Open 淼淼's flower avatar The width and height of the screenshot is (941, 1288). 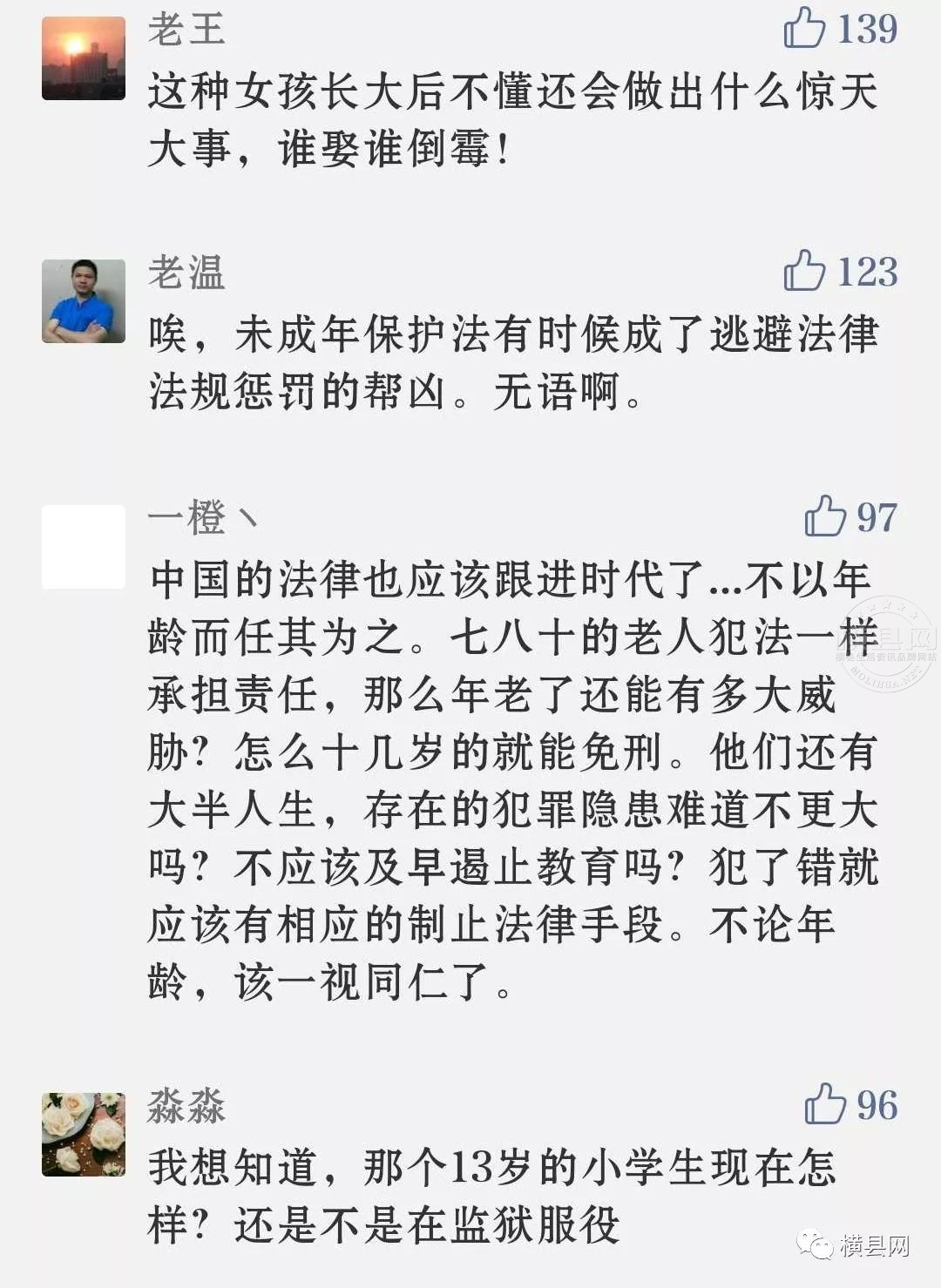click(x=84, y=1135)
